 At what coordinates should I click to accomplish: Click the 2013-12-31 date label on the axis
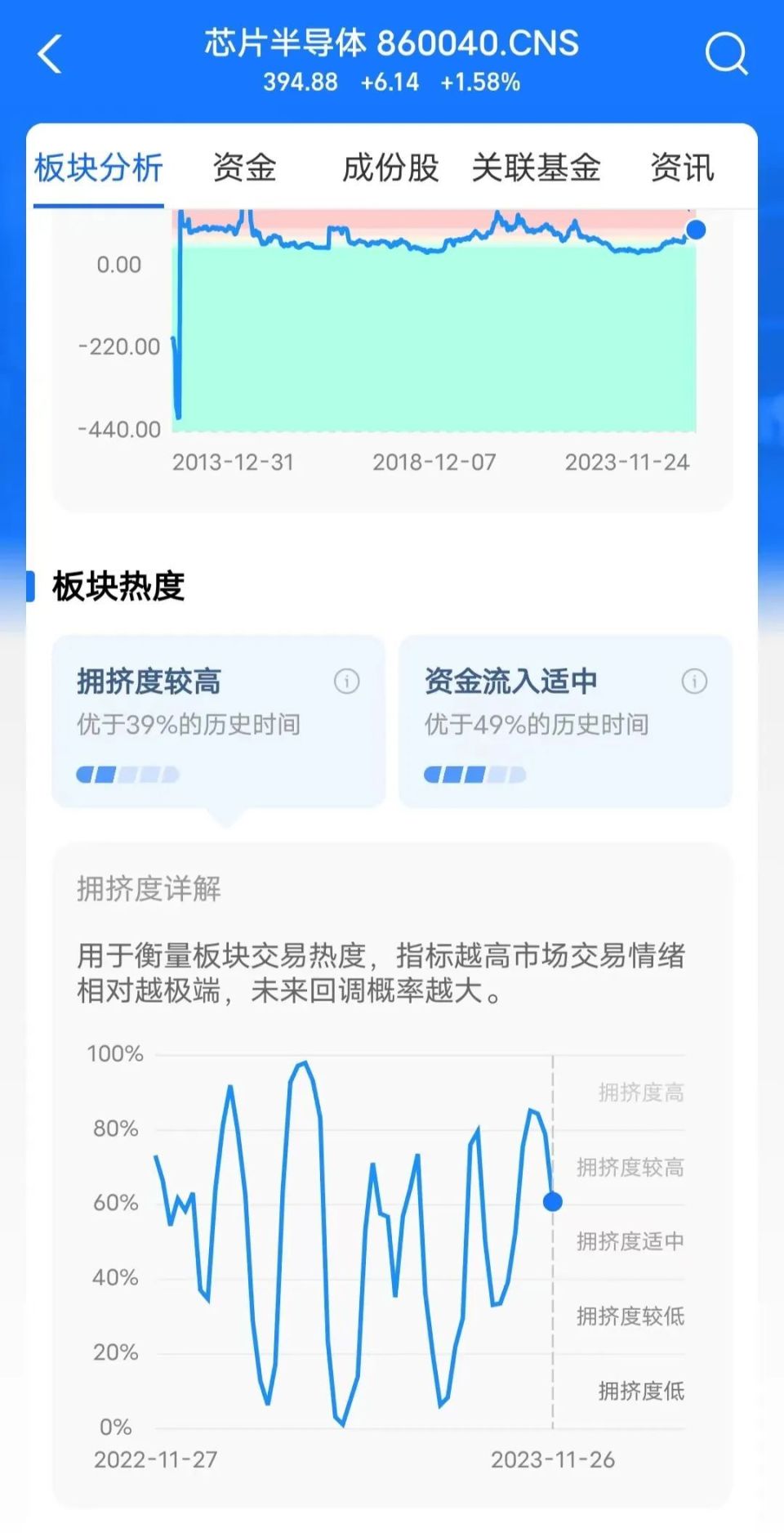[234, 463]
